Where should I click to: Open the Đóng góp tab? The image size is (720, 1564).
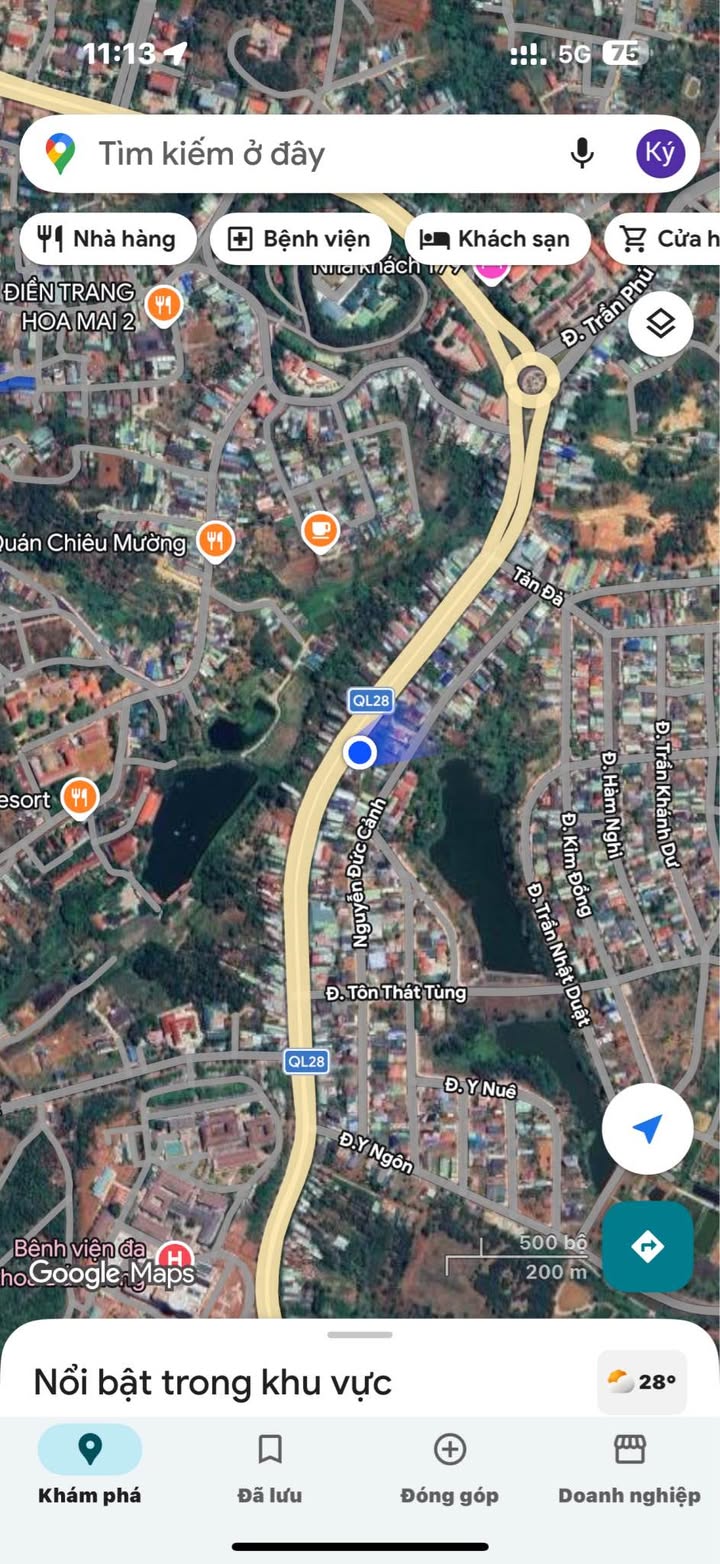pyautogui.click(x=450, y=1465)
